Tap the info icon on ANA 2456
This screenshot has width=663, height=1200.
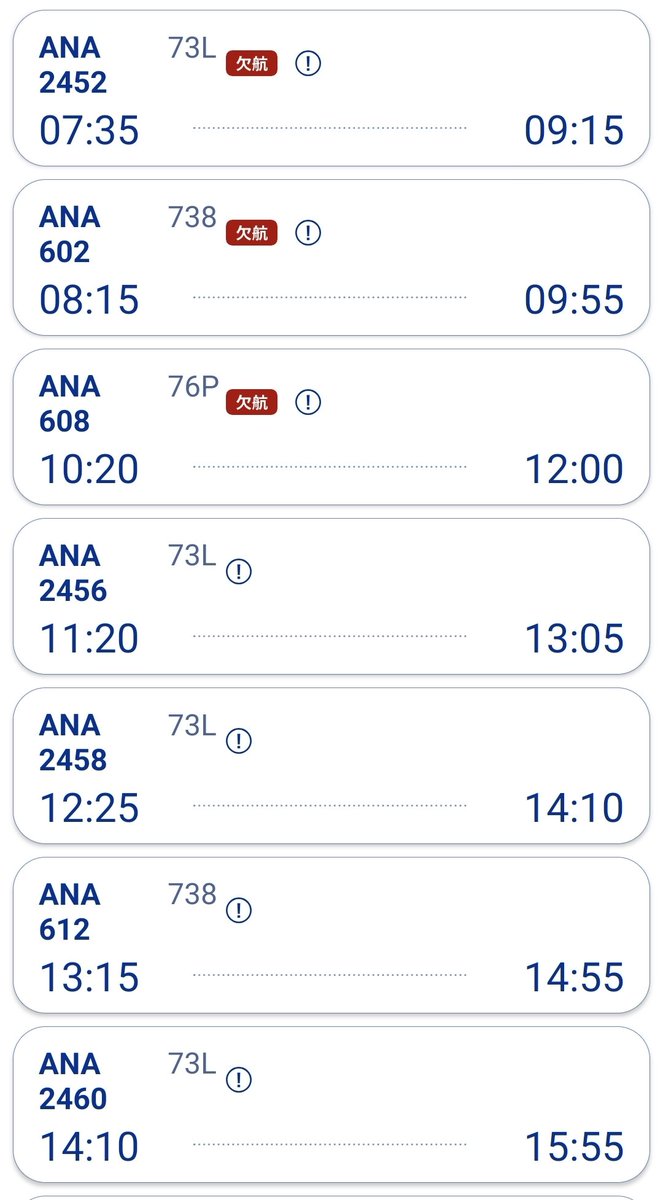[238, 572]
